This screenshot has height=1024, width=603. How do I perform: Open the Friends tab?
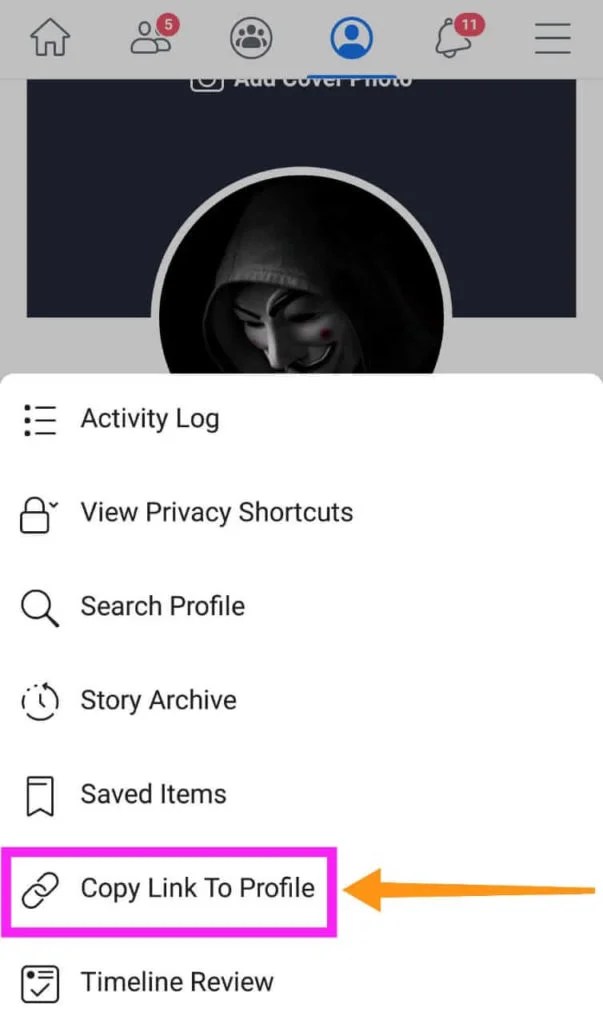point(151,38)
